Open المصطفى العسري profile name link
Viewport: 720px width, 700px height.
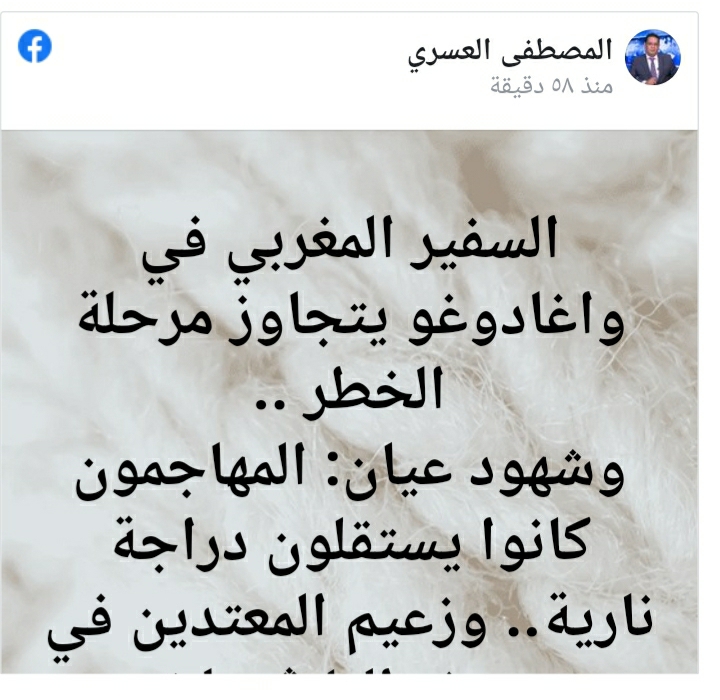[513, 50]
